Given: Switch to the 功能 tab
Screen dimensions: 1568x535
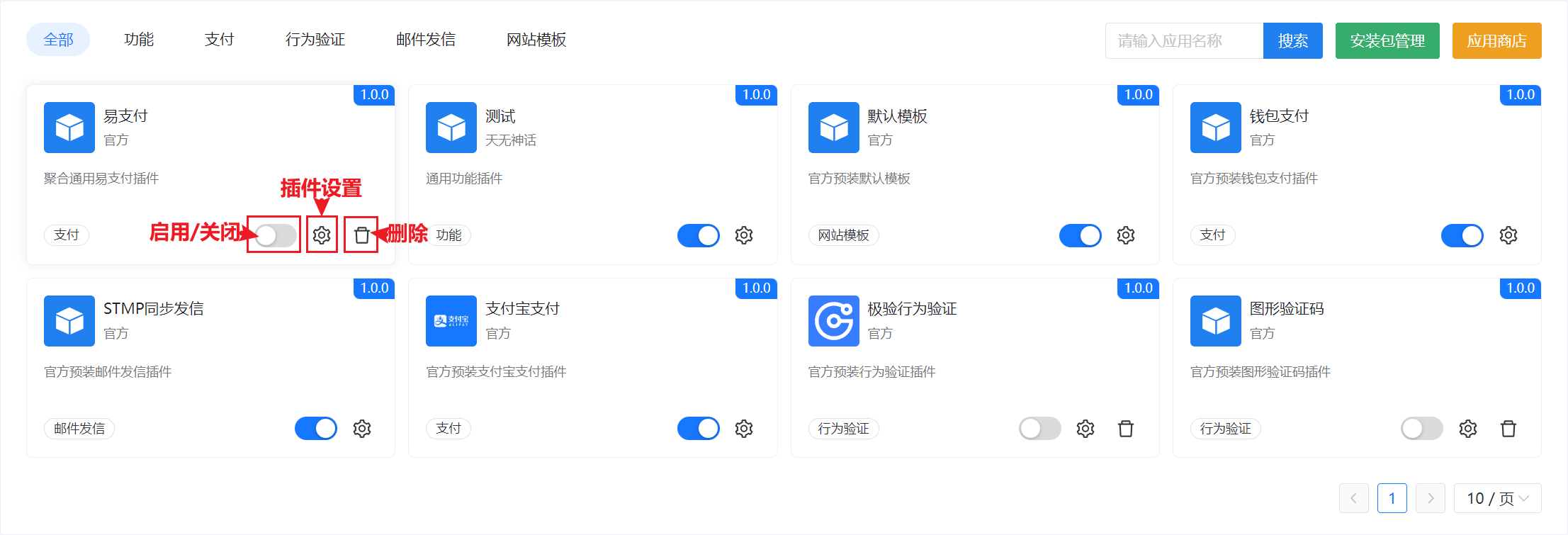Looking at the screenshot, I should pos(139,40).
